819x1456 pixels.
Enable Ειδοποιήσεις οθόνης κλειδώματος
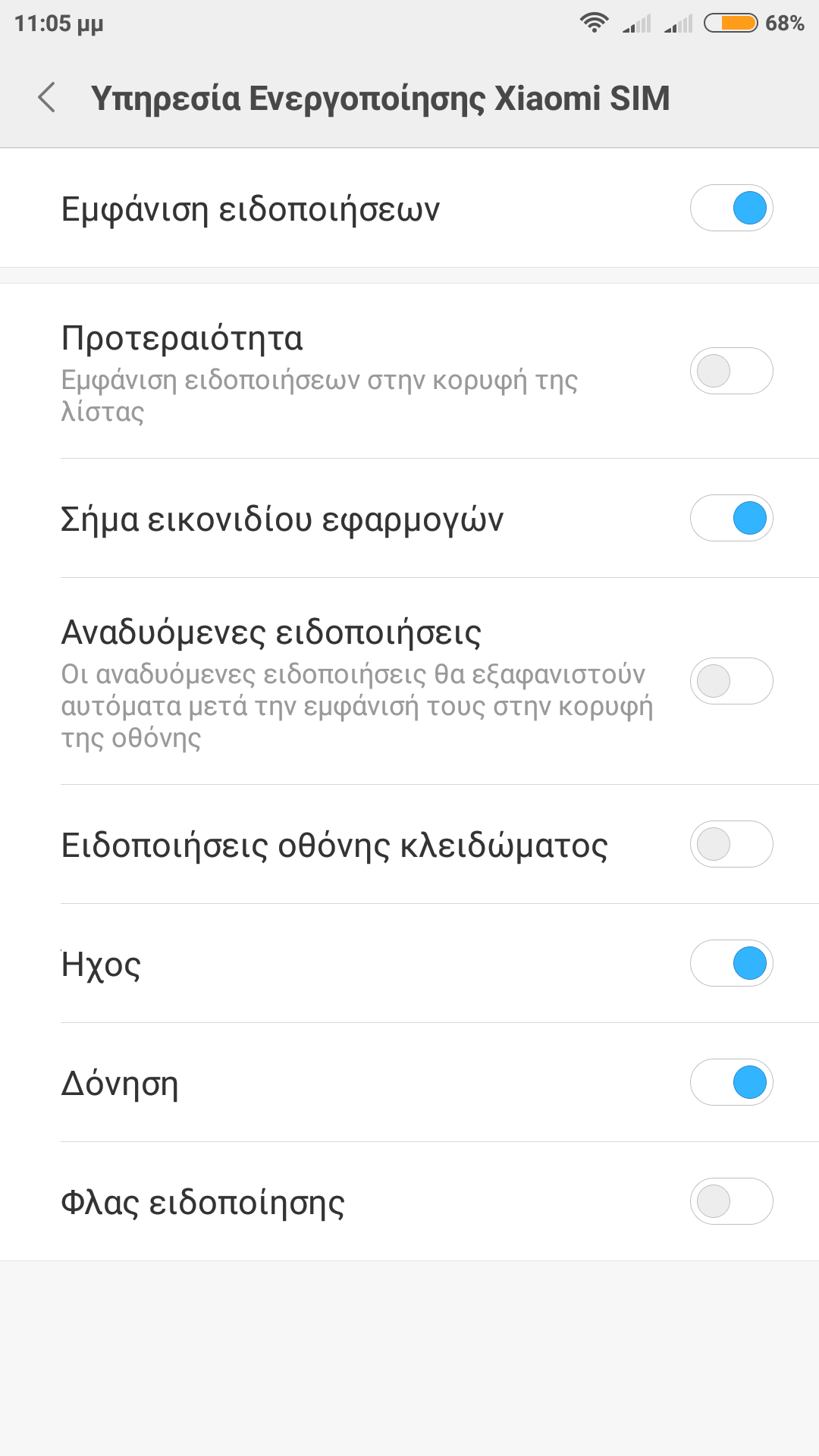click(731, 844)
